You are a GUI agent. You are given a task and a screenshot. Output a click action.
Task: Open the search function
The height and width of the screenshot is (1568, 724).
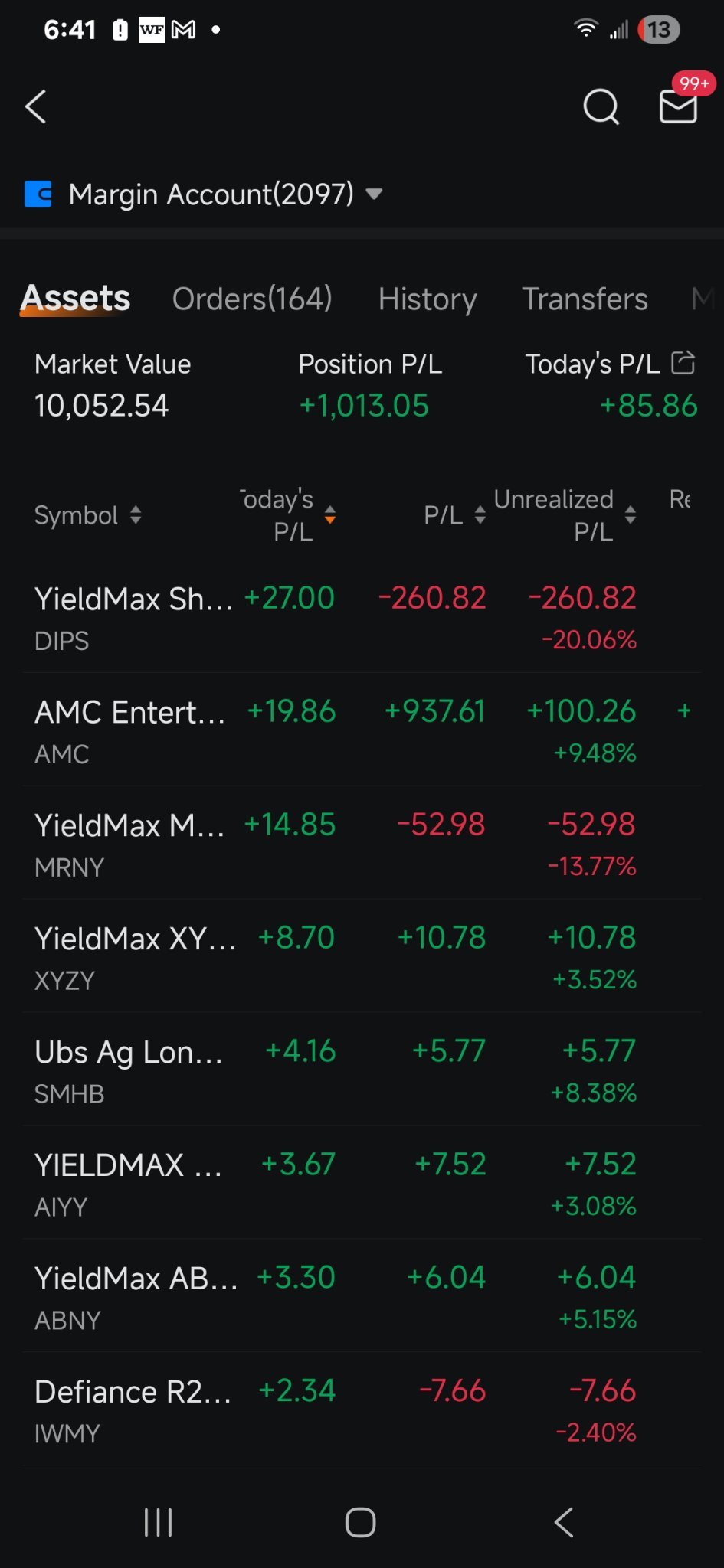tap(601, 107)
